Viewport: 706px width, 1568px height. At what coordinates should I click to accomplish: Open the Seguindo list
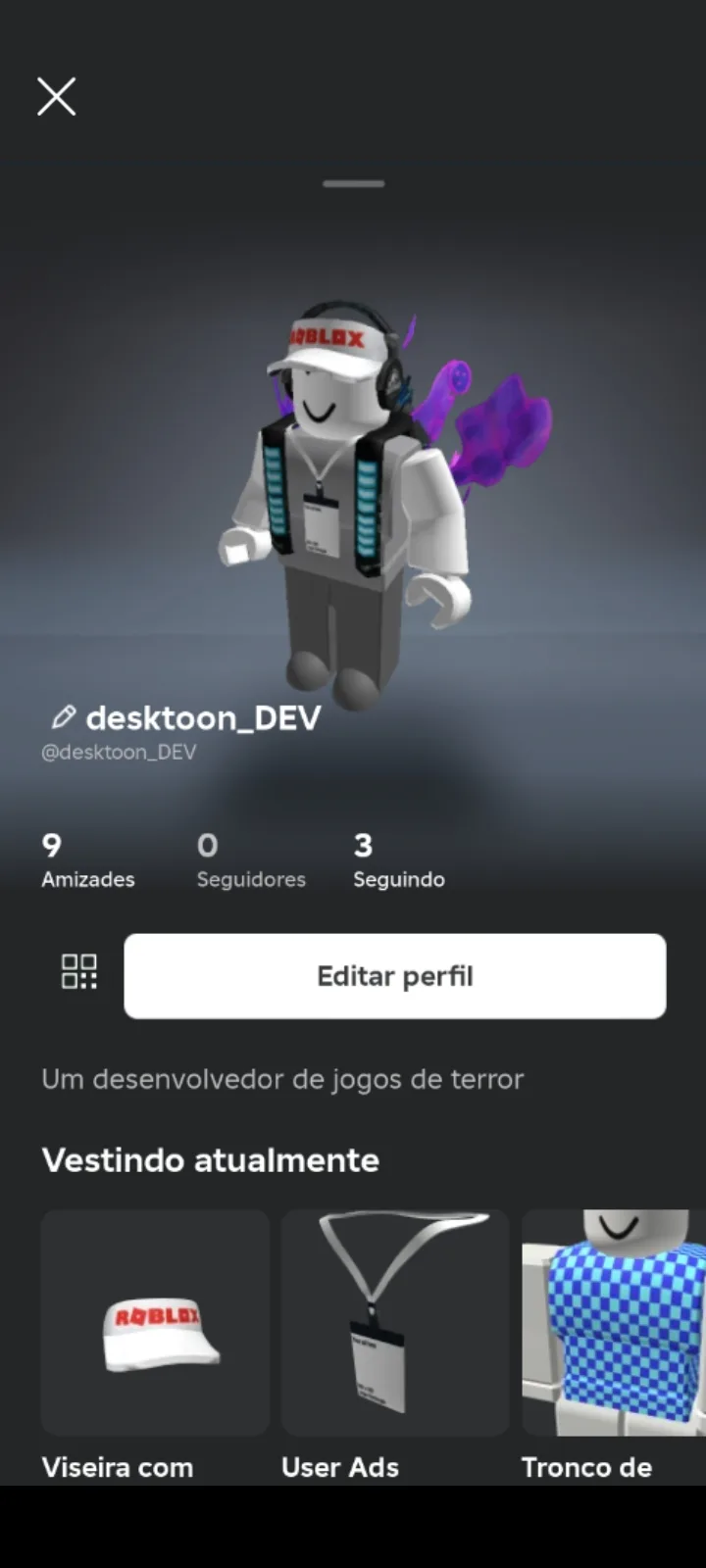point(398,859)
